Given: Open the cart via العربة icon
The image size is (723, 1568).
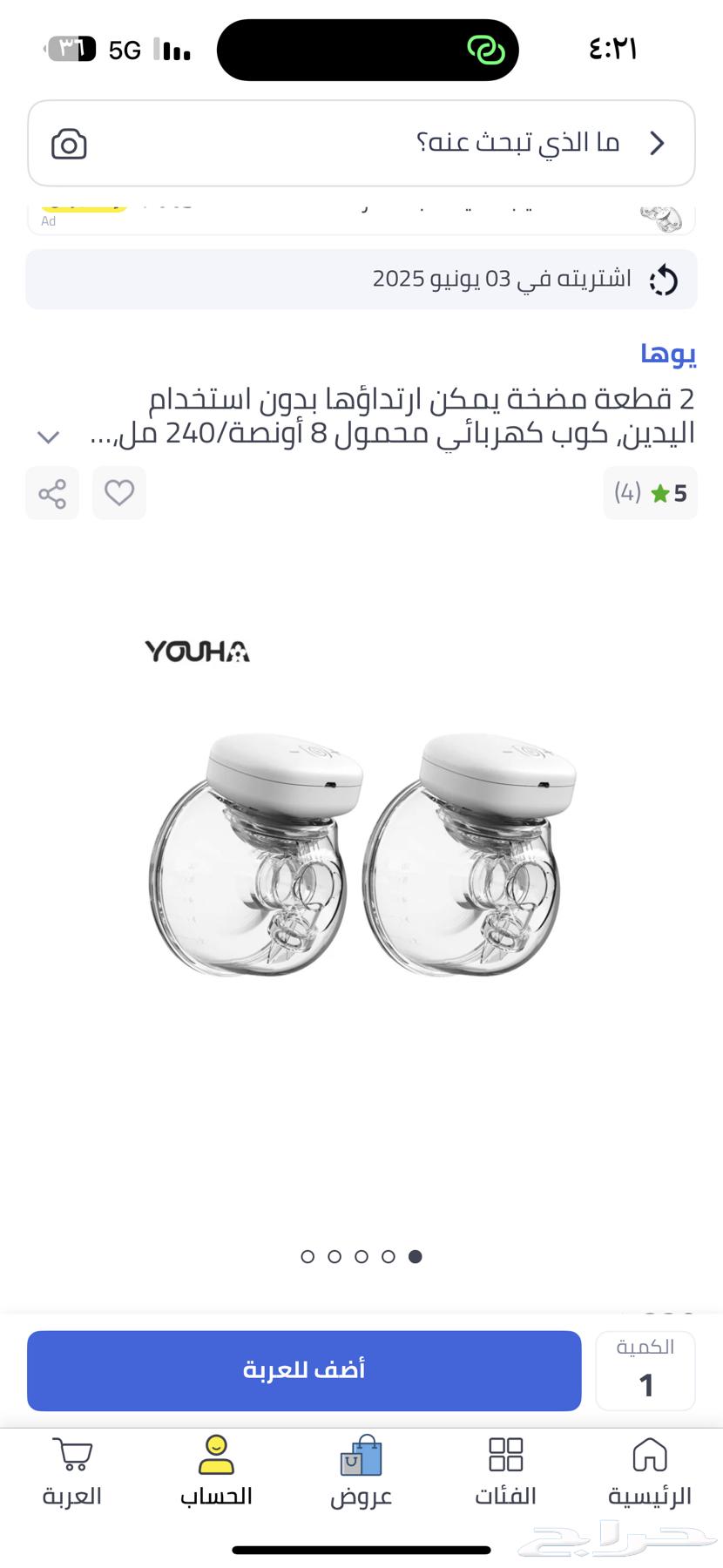Looking at the screenshot, I should click(x=71, y=1472).
